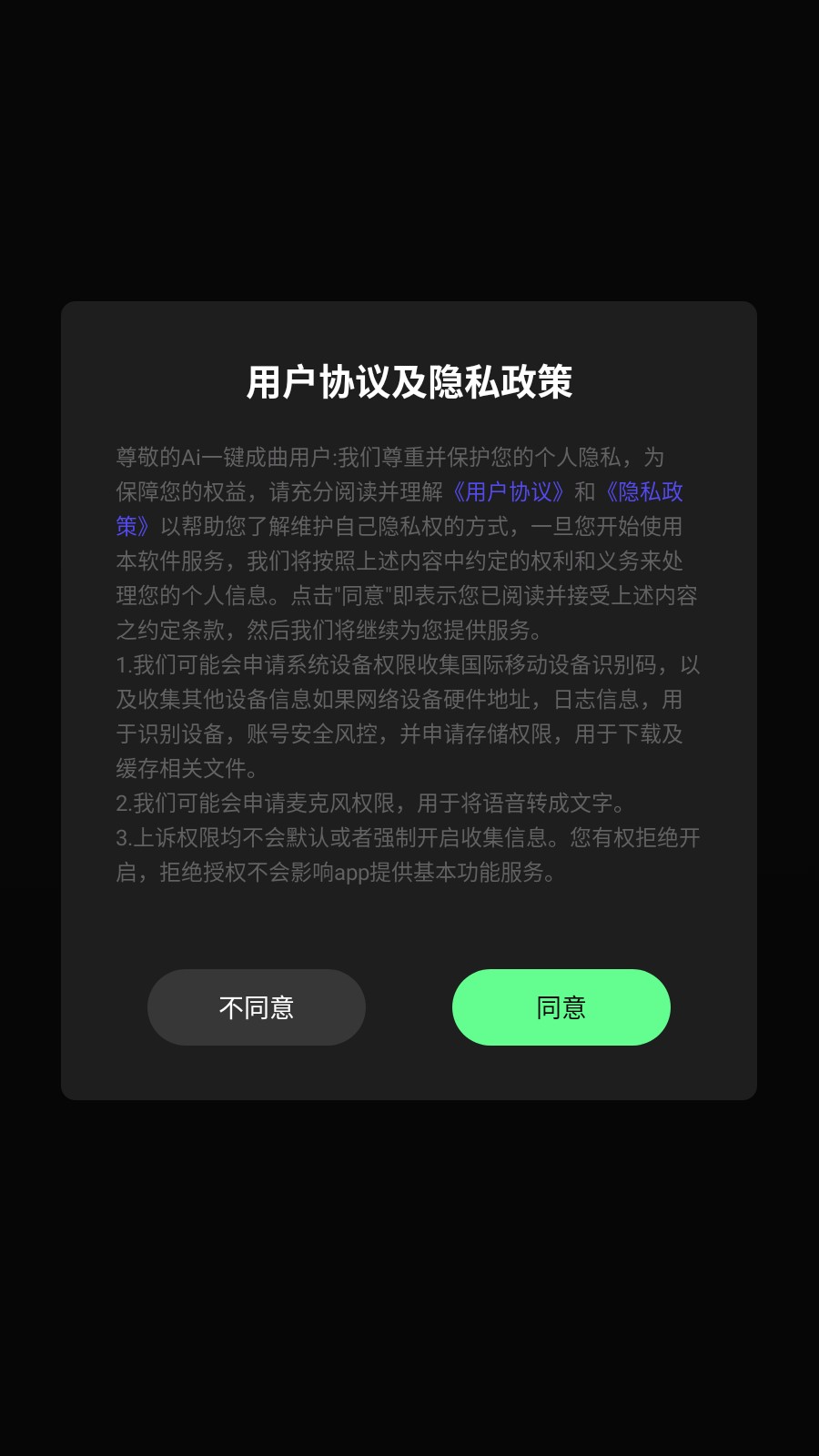The height and width of the screenshot is (1456, 819).
Task: Refuse consent using the left button
Action: click(x=257, y=1007)
